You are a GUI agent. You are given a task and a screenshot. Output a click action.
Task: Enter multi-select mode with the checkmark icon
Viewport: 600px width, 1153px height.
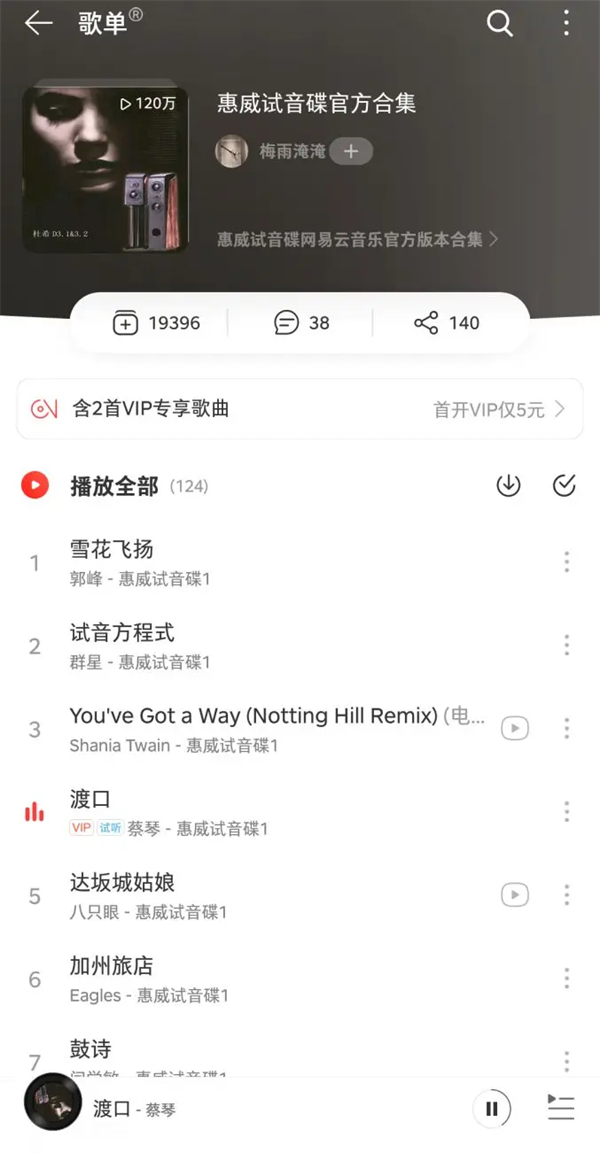click(564, 486)
